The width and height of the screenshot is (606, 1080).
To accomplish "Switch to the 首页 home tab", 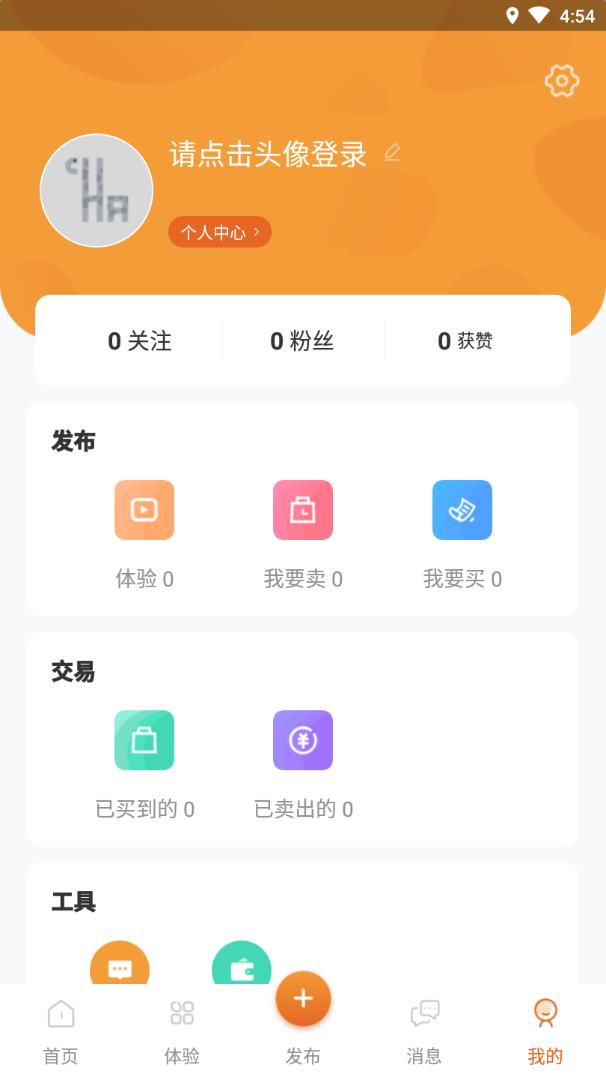I will tap(61, 1030).
